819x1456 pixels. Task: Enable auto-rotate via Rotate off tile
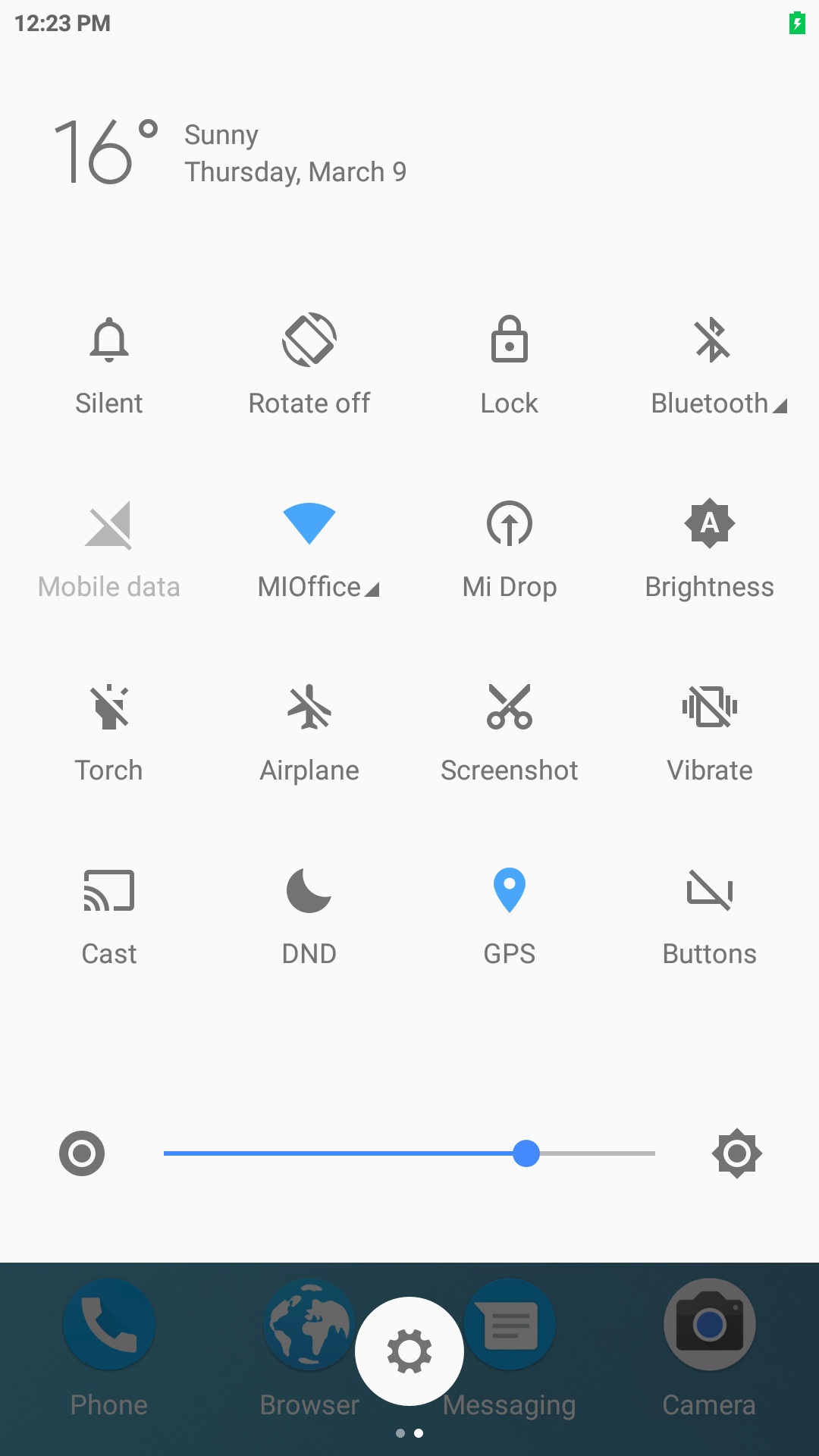tap(309, 366)
